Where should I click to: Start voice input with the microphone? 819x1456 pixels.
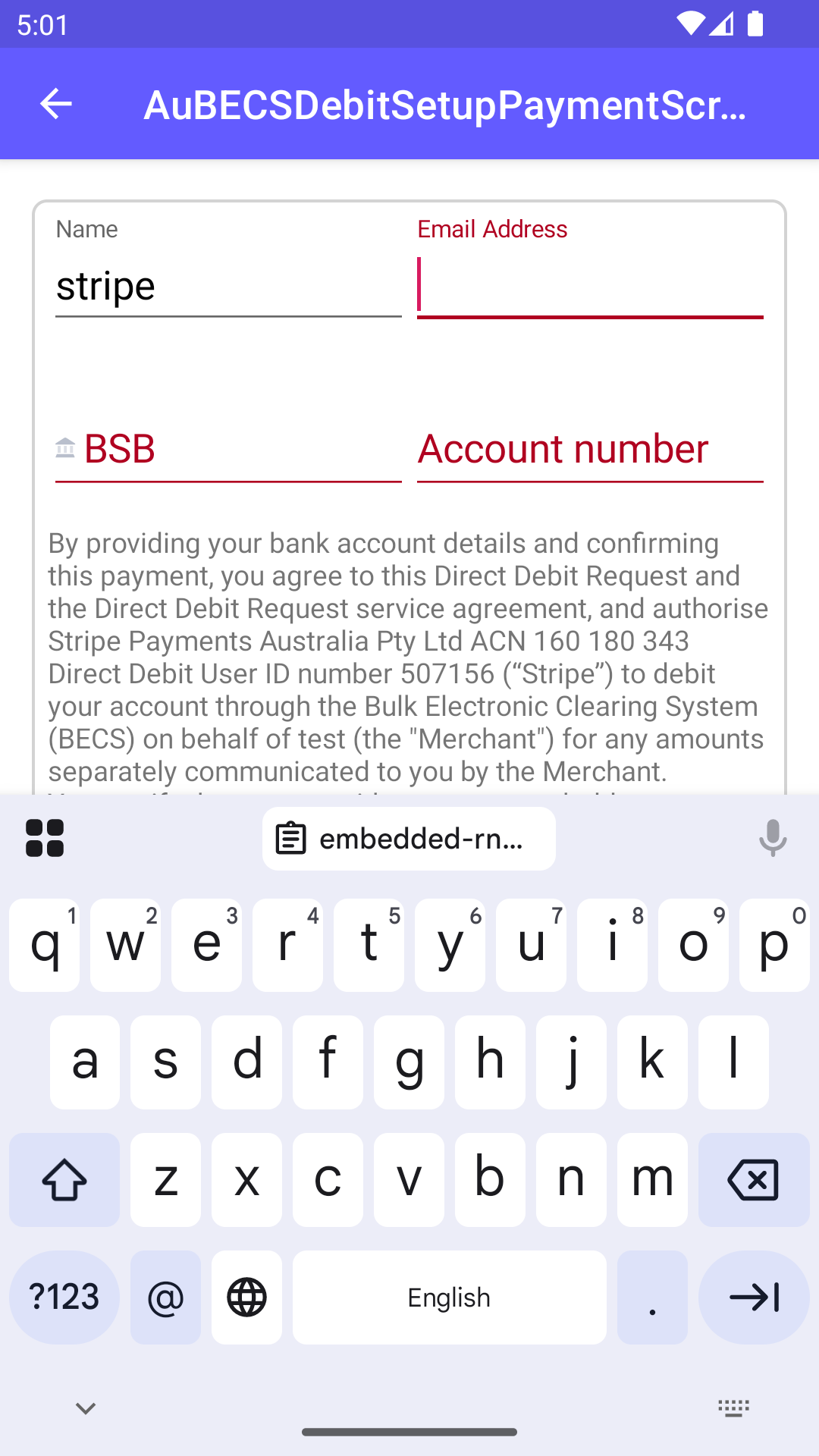(x=773, y=838)
